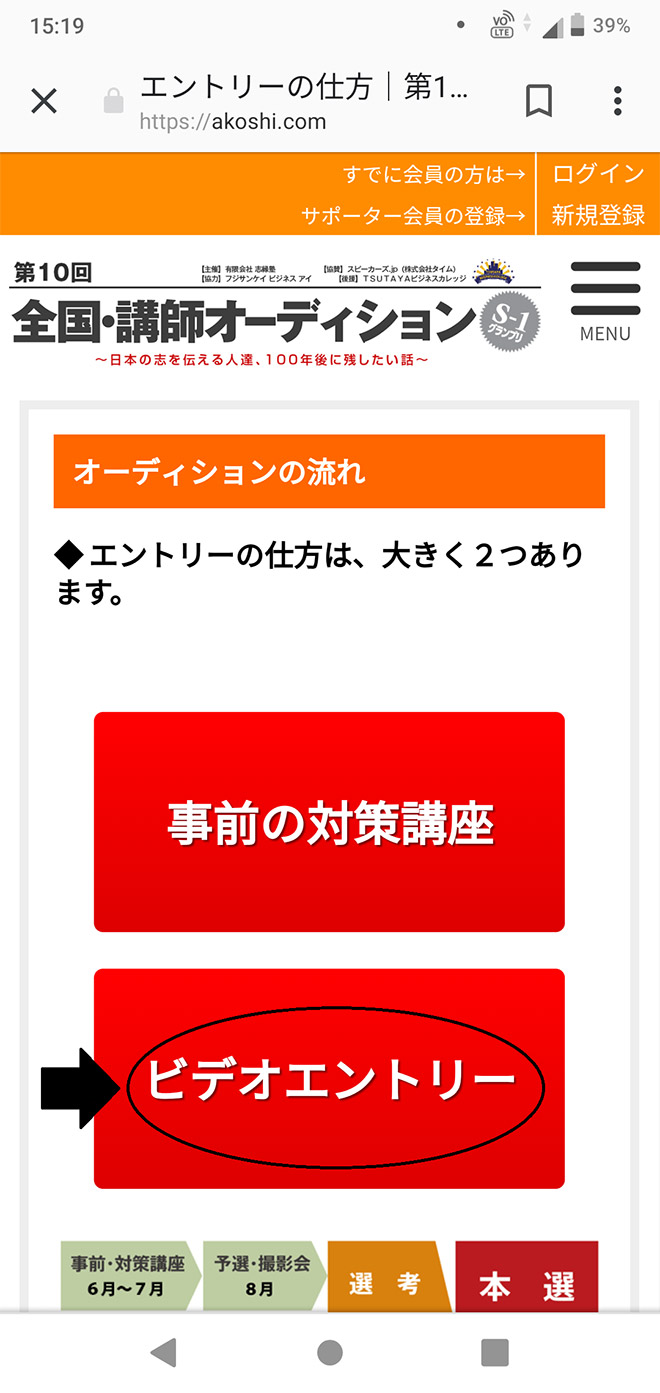The height and width of the screenshot is (1393, 660).
Task: Return to the home screen
Action: tap(330, 1353)
